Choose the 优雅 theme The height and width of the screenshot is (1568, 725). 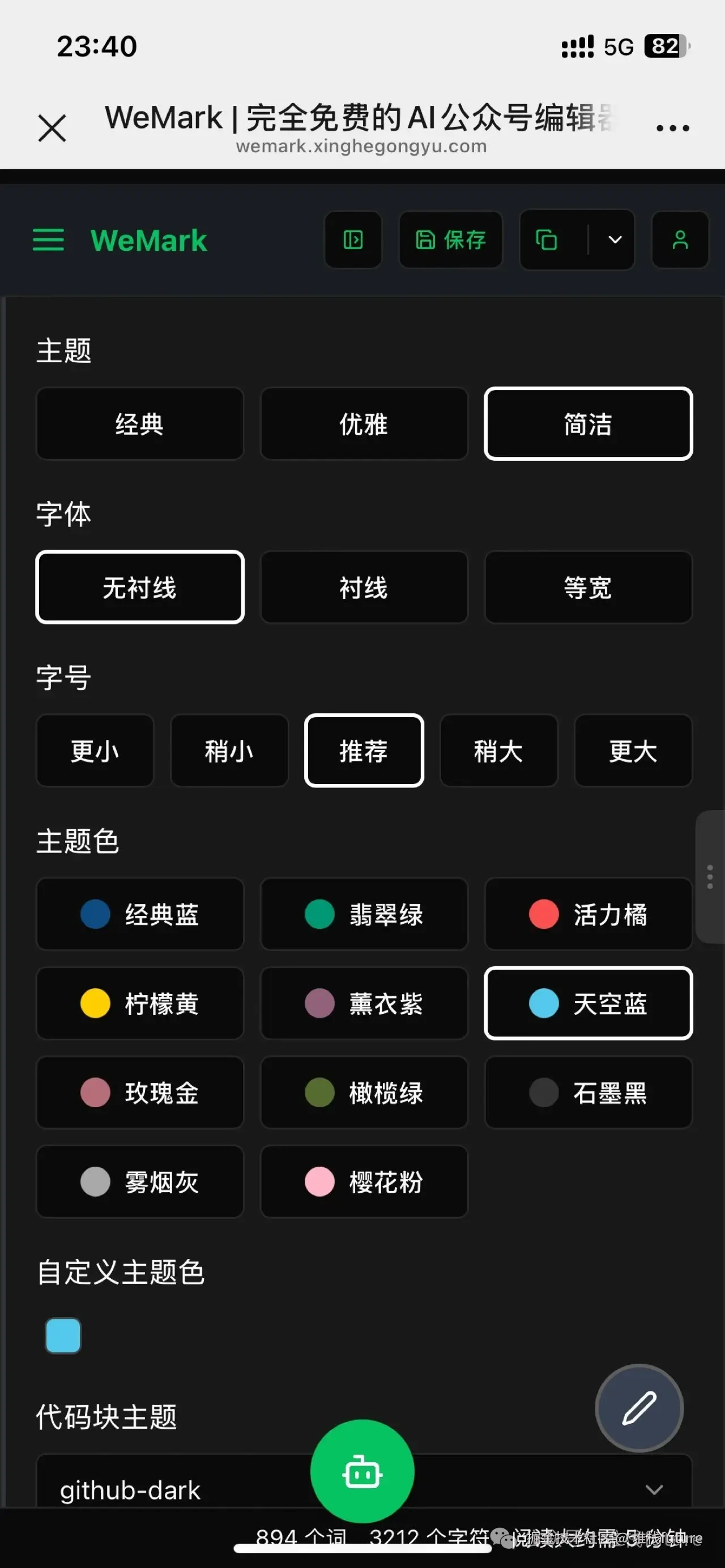364,423
